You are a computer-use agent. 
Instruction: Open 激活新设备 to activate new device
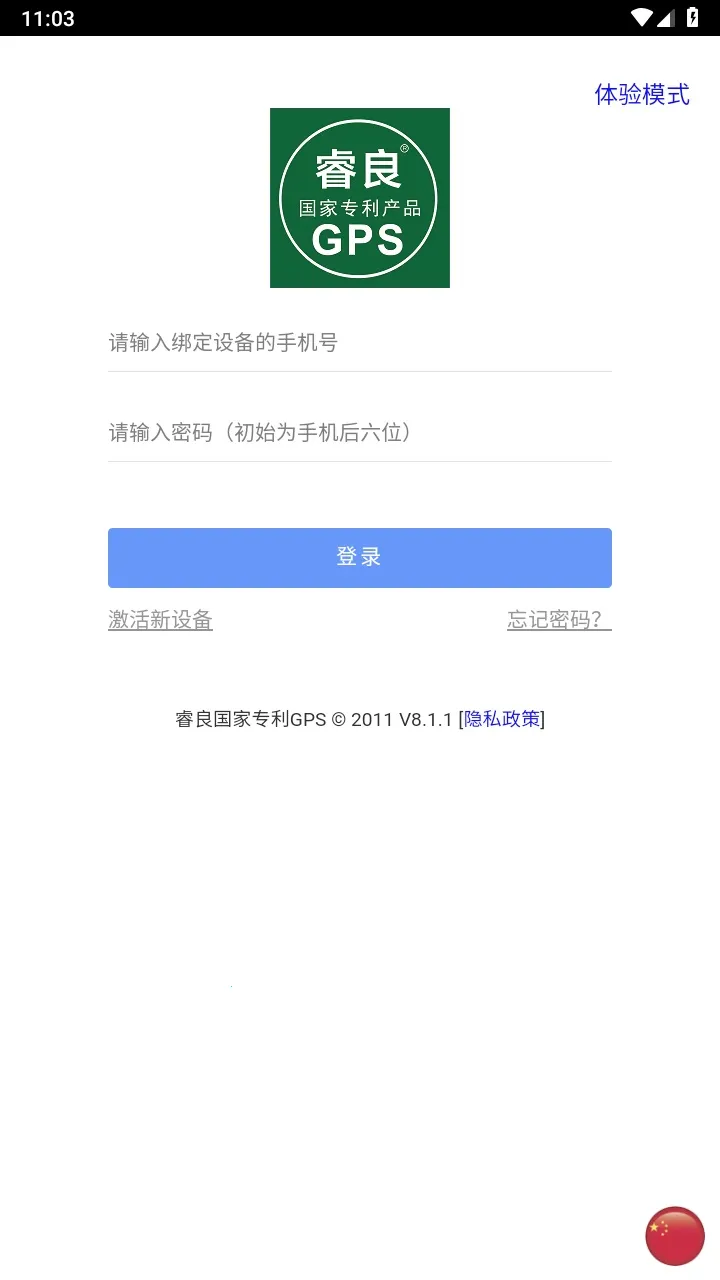tap(160, 621)
